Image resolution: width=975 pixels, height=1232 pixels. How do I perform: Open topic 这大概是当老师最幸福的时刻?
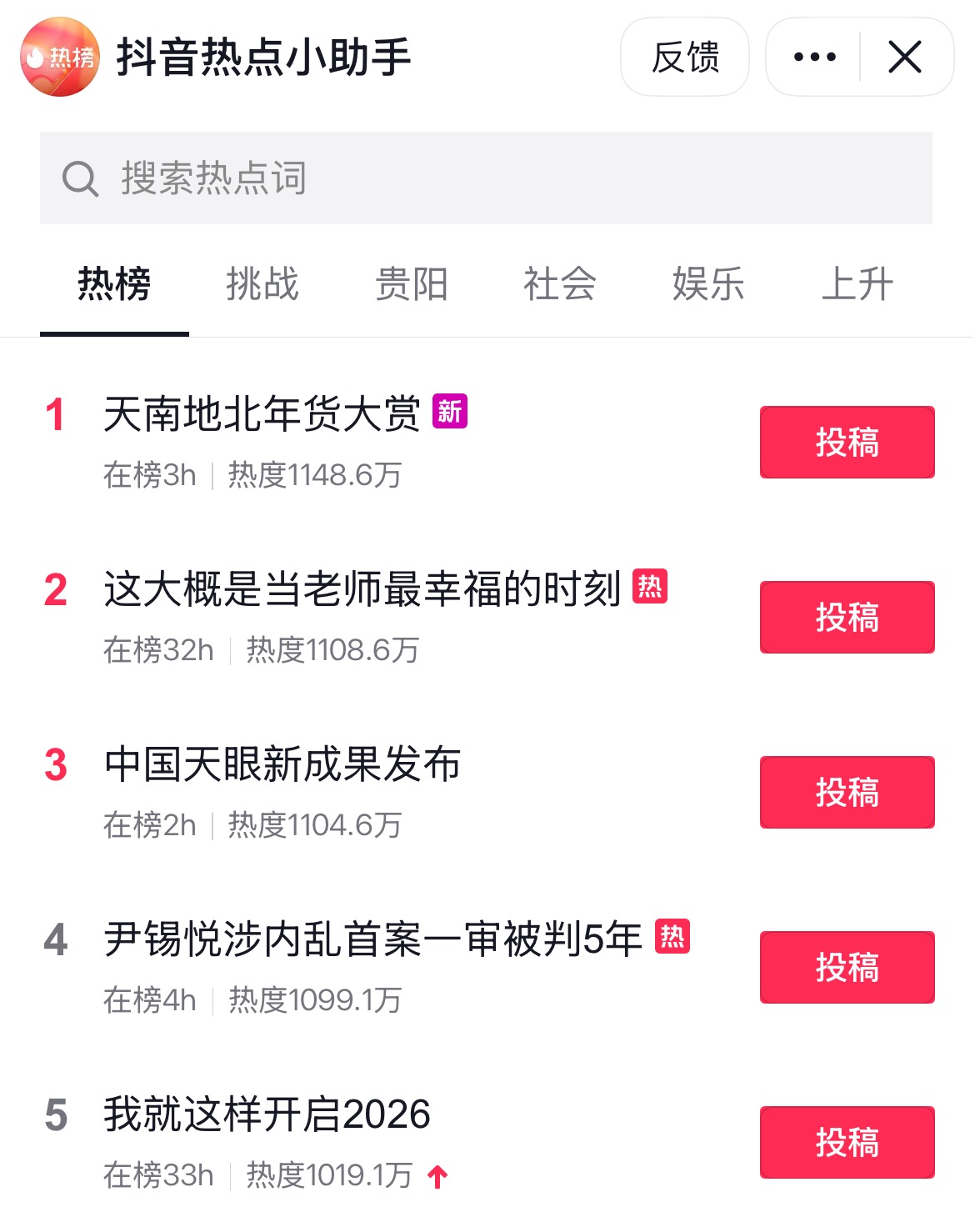362,589
